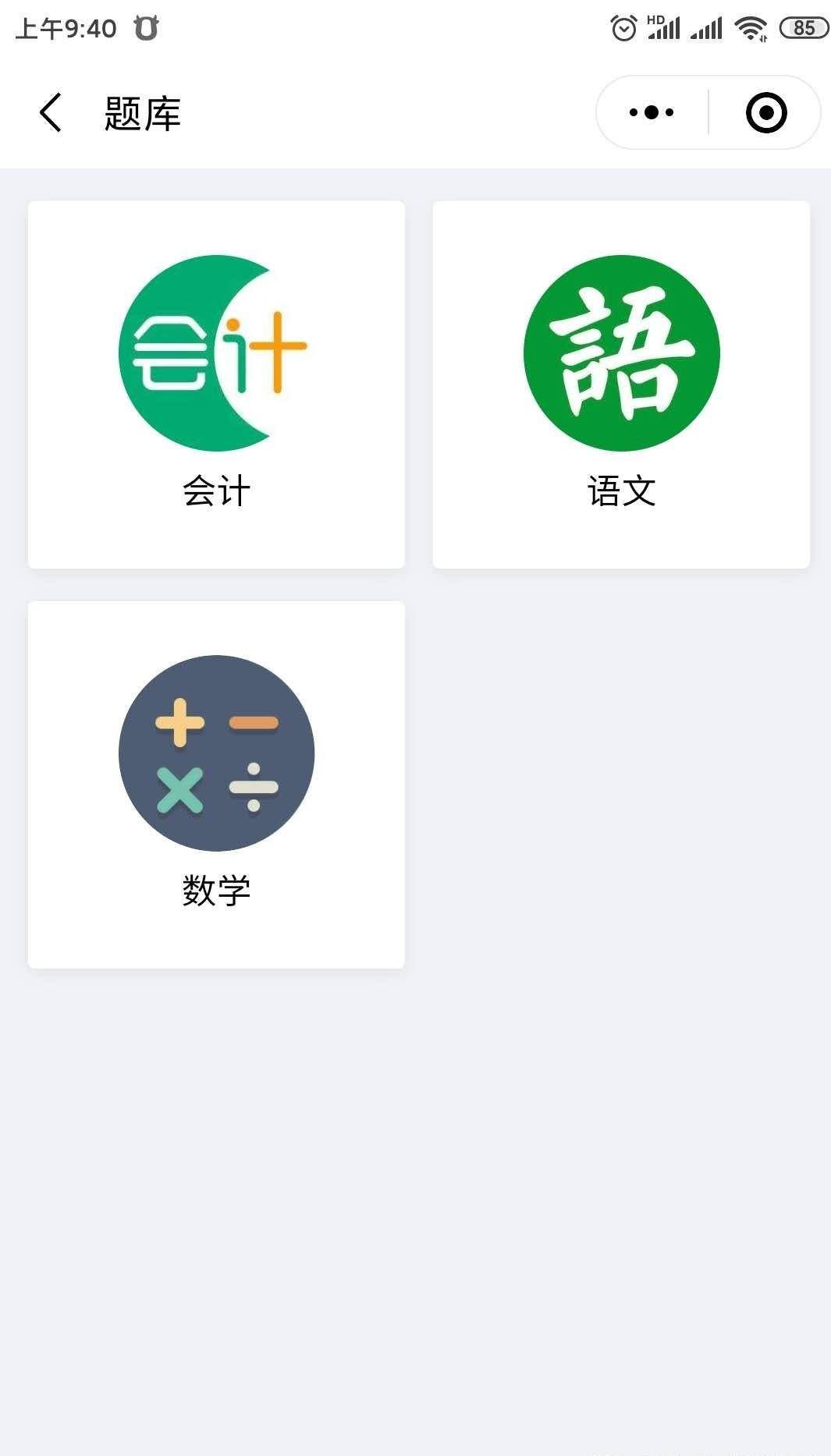This screenshot has height=1456, width=831.
Task: Go back from the 题库 page
Action: click(x=51, y=113)
